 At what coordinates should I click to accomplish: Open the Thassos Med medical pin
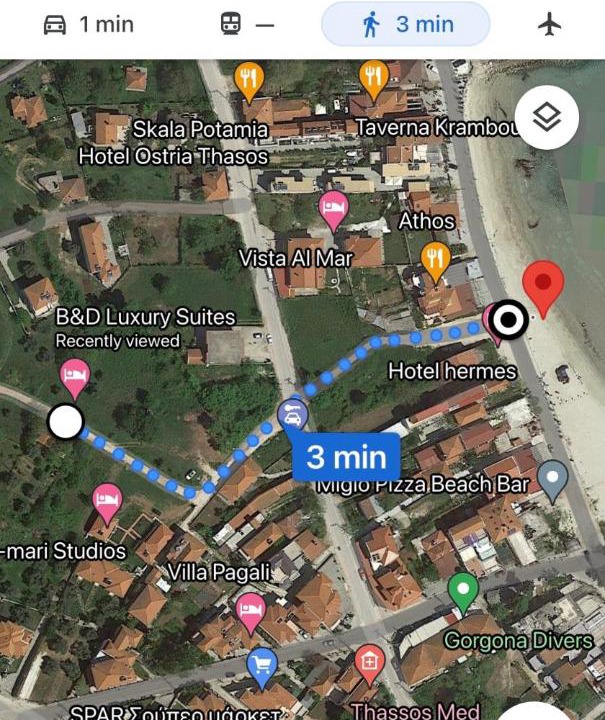click(369, 662)
